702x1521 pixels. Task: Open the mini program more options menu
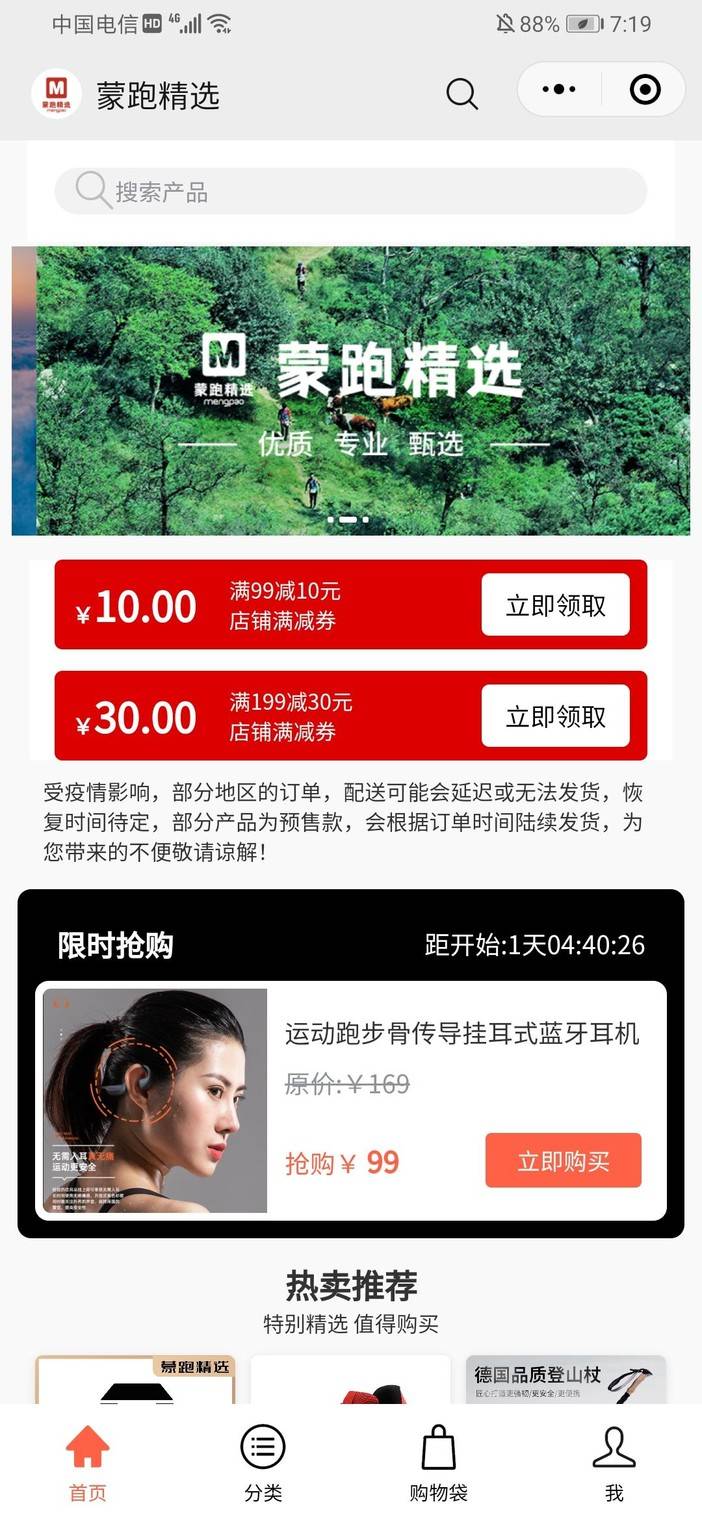[x=559, y=90]
